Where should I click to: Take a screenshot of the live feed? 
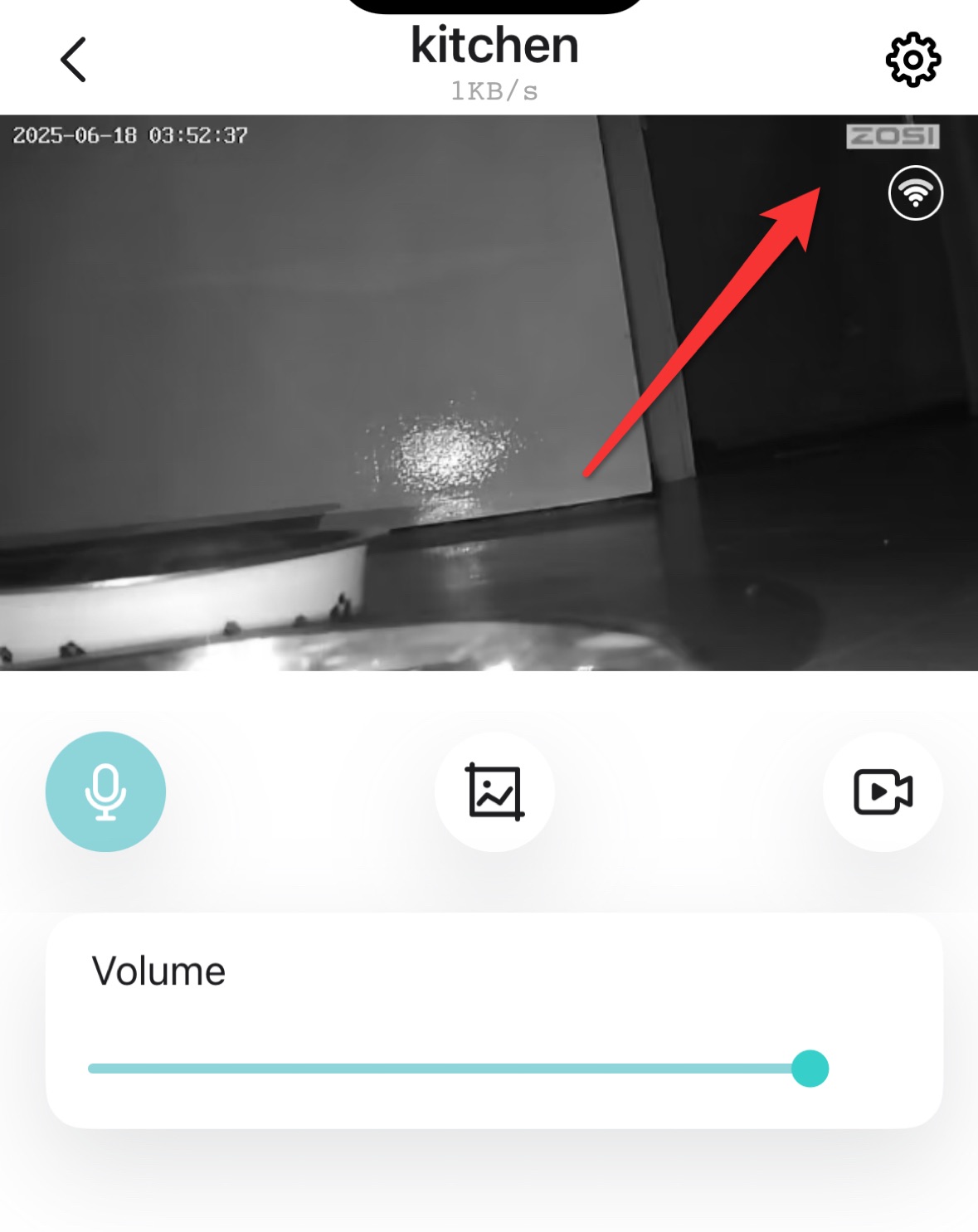494,791
